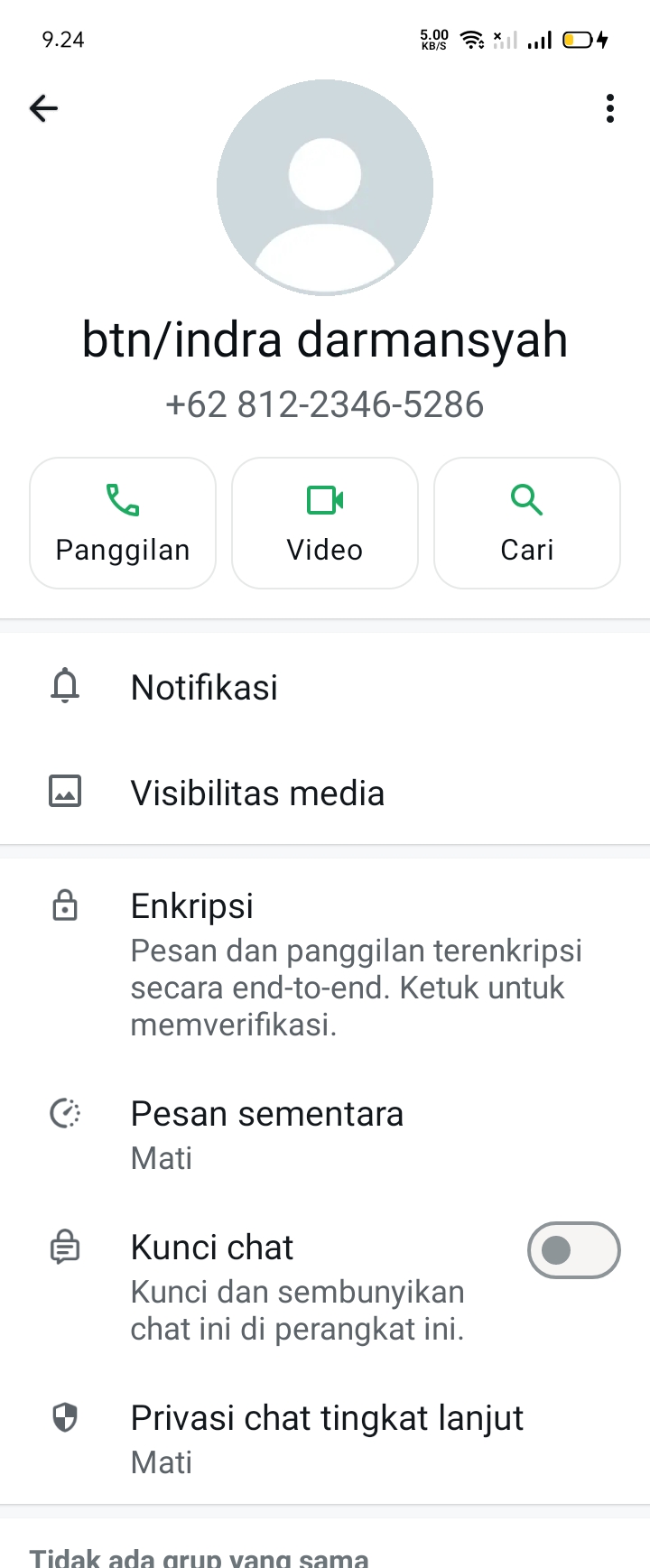The width and height of the screenshot is (650, 1568).
Task: Click the Kunci chat lock icon
Action: (x=64, y=1248)
